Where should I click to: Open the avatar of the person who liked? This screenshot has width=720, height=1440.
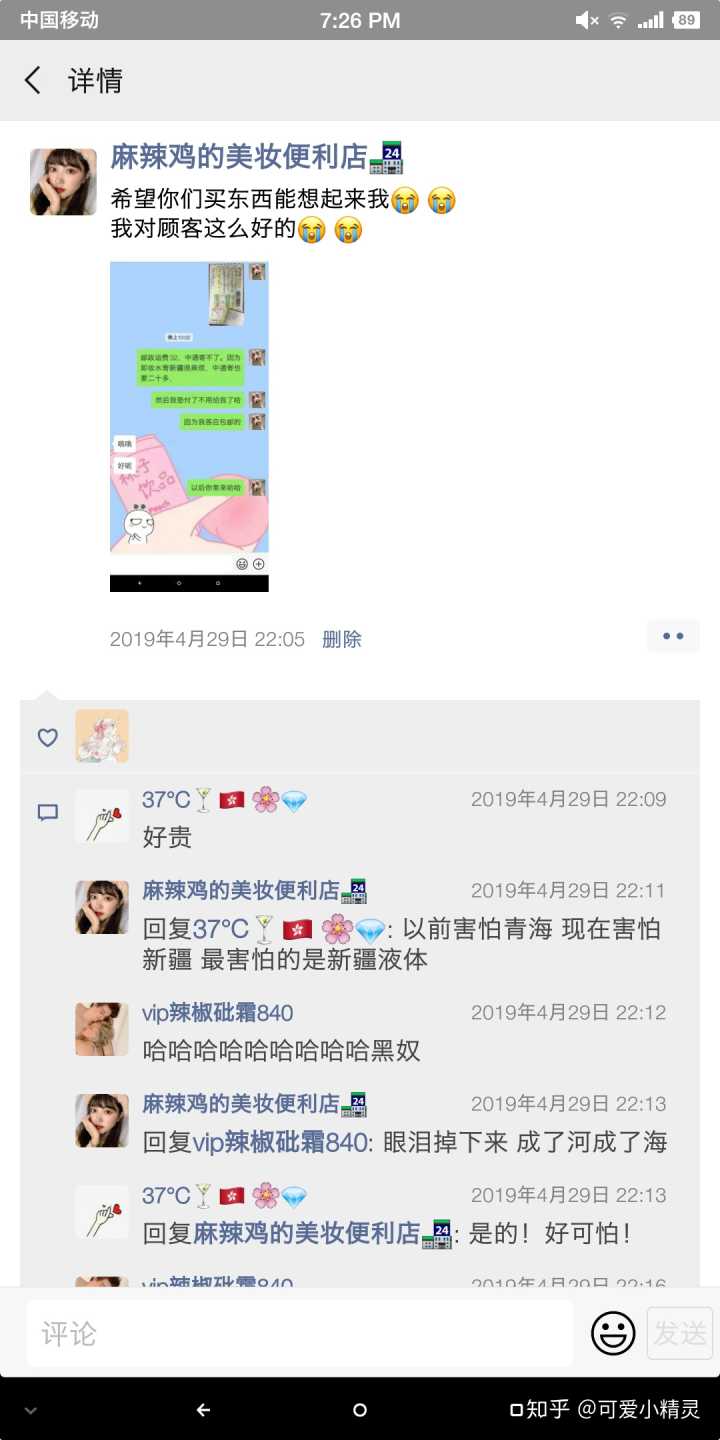pos(102,736)
